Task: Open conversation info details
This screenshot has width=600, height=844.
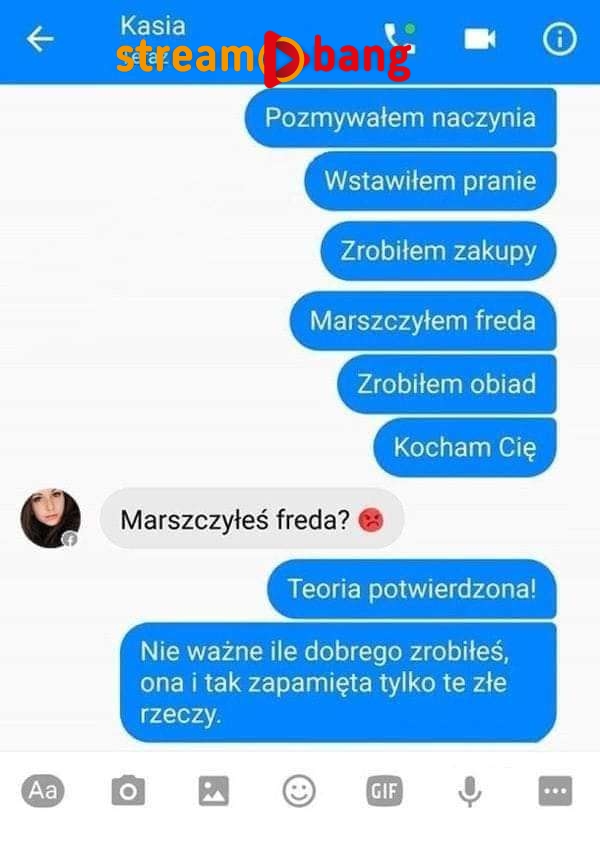Action: [559, 39]
